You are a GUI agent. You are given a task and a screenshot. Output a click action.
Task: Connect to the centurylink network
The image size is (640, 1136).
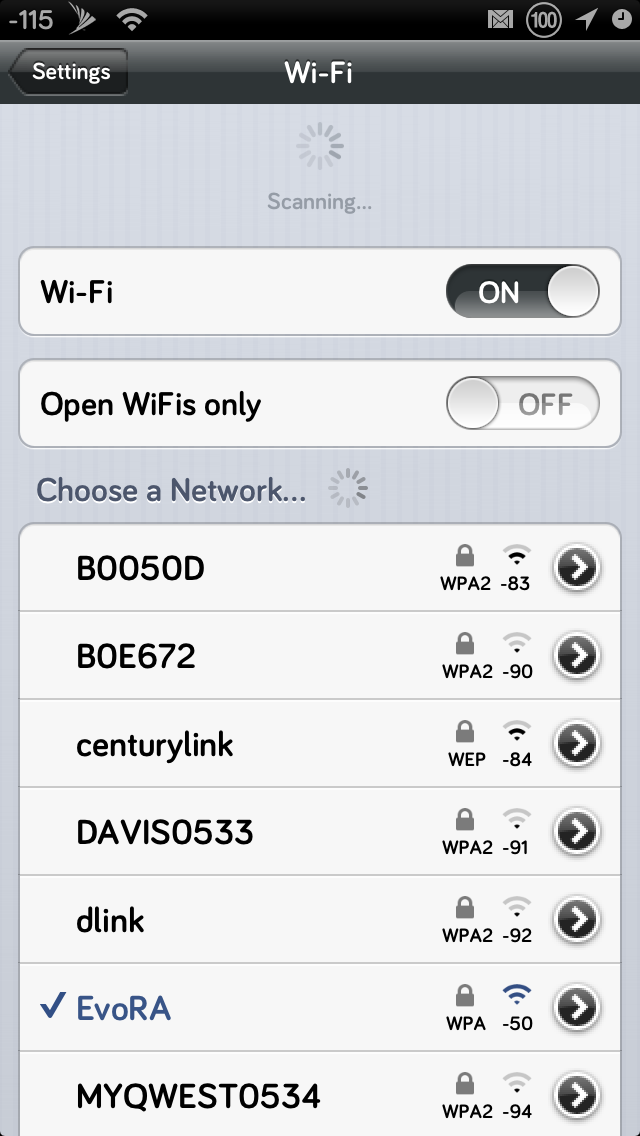[x=320, y=743]
